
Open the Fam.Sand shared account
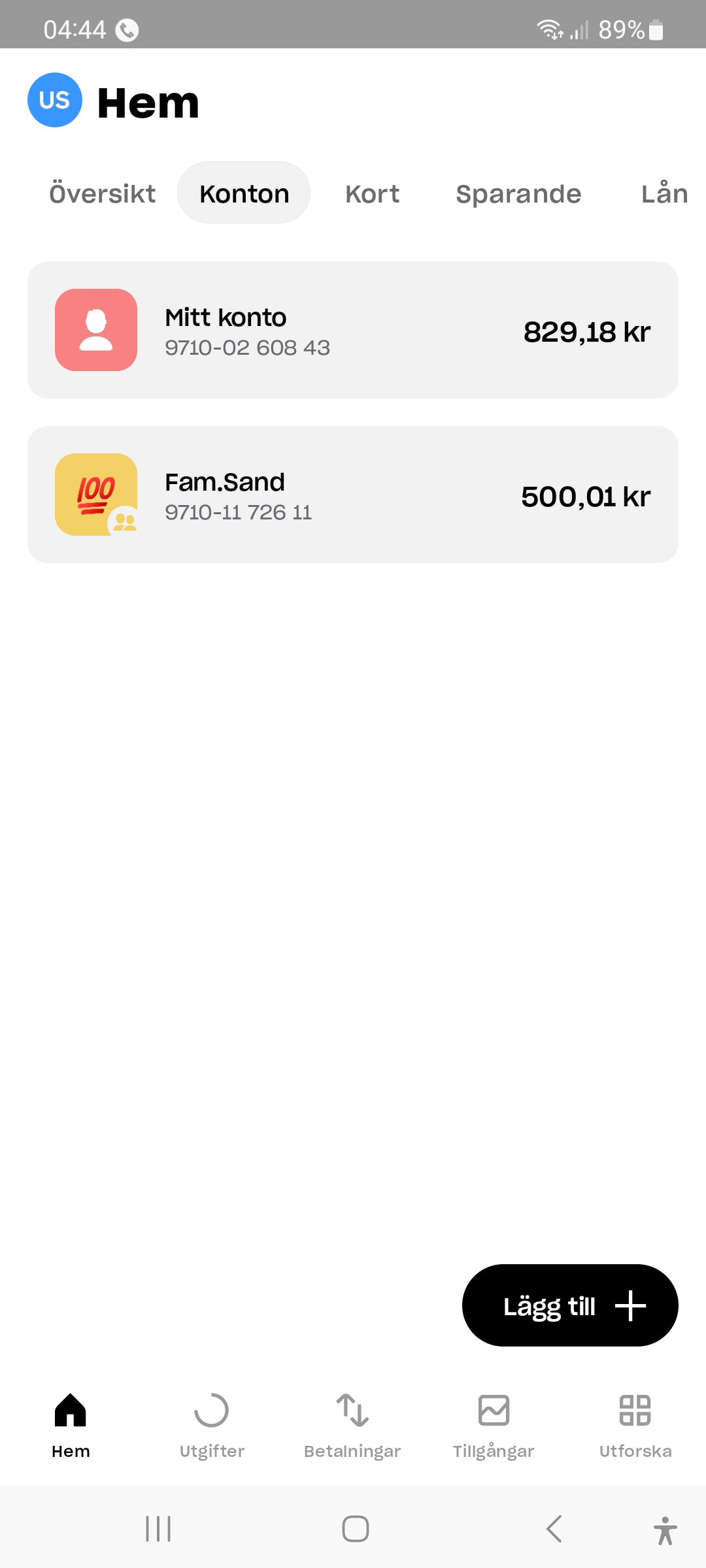353,495
